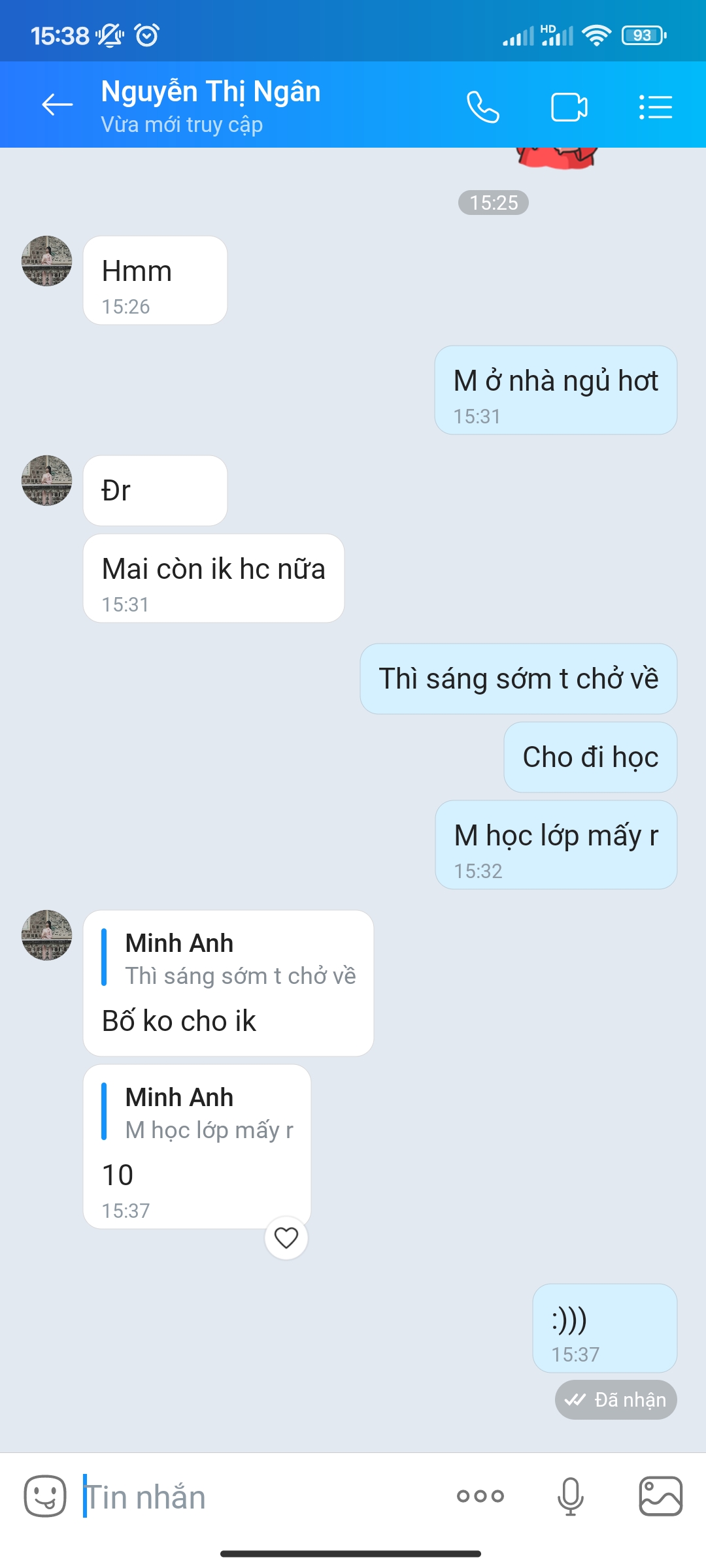The width and height of the screenshot is (706, 1568).
Task: Tap the battery indicator in the status bar
Action: tap(642, 35)
